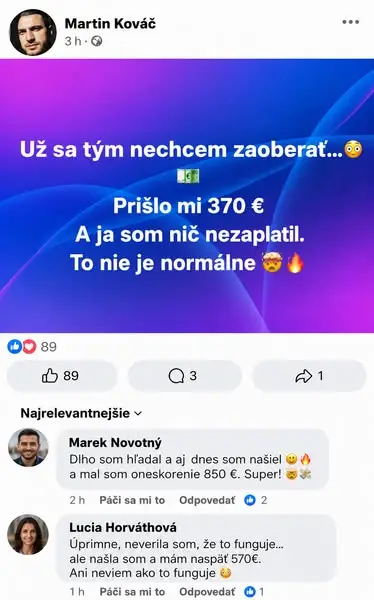Expand the Najrelevantnejšie comment sort dropdown
The image size is (374, 600).
coord(81,413)
